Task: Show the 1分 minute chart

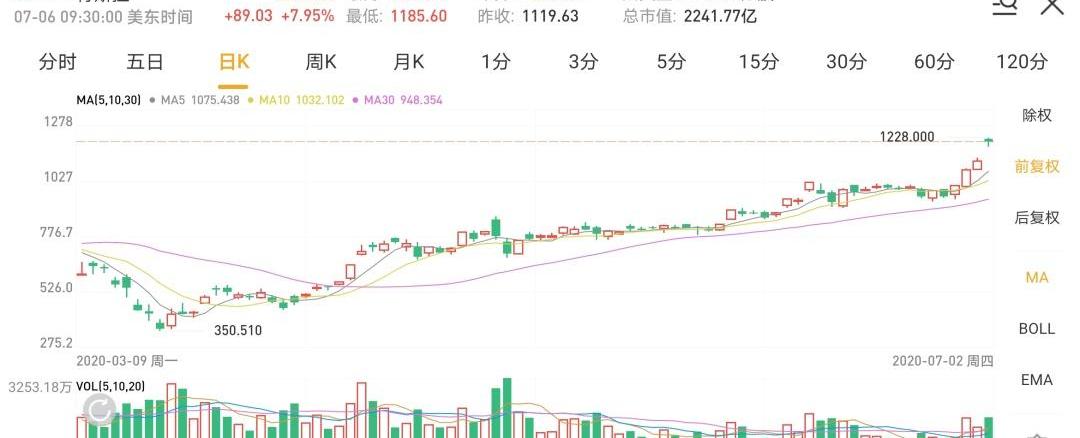Action: pyautogui.click(x=495, y=62)
